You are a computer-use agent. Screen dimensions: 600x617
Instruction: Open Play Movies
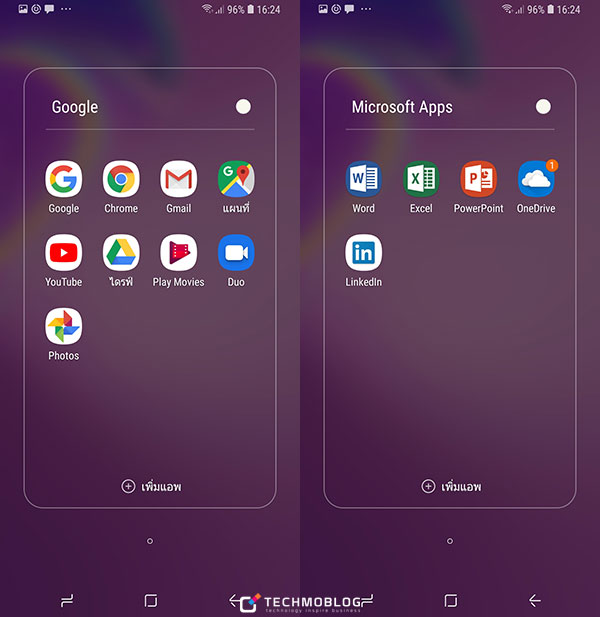pos(178,254)
